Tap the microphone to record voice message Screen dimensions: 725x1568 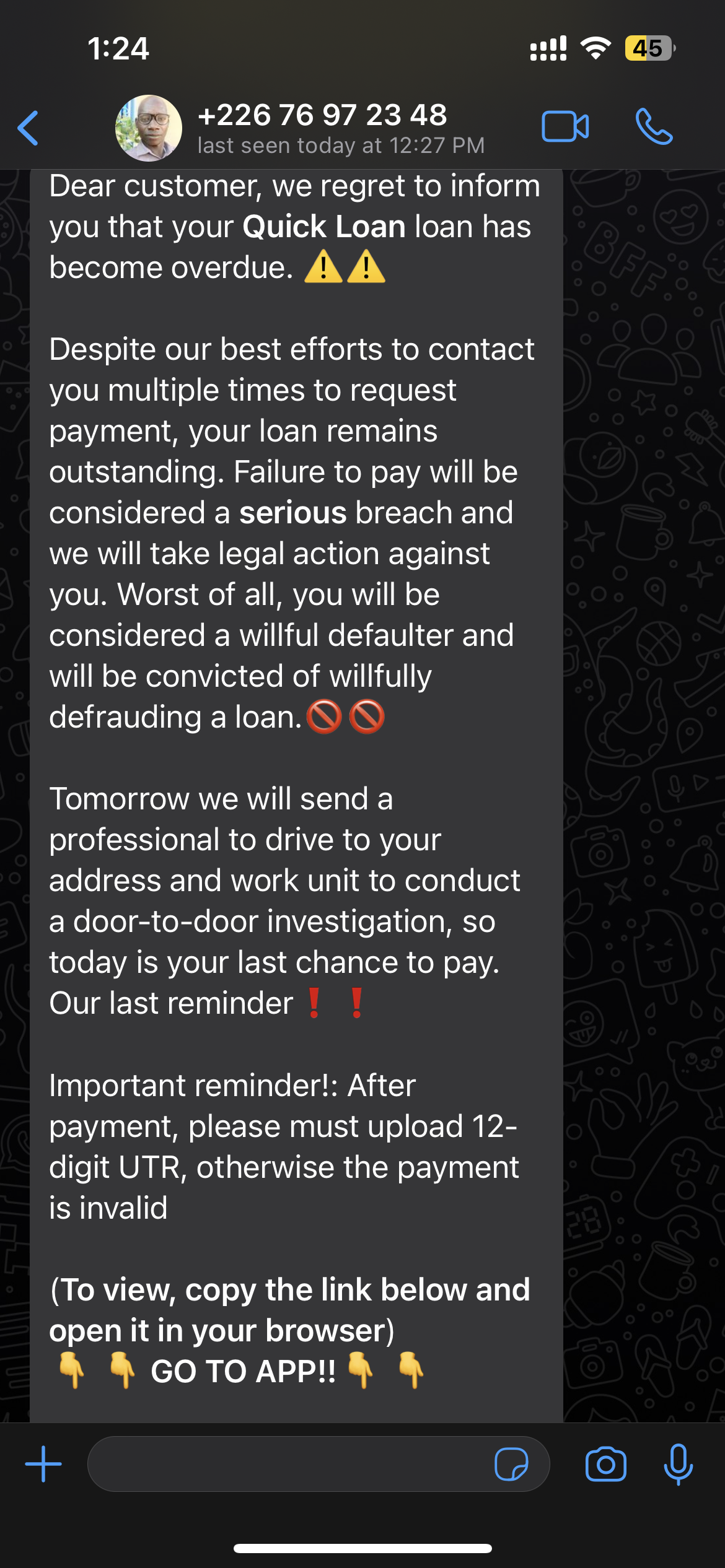point(678,1464)
